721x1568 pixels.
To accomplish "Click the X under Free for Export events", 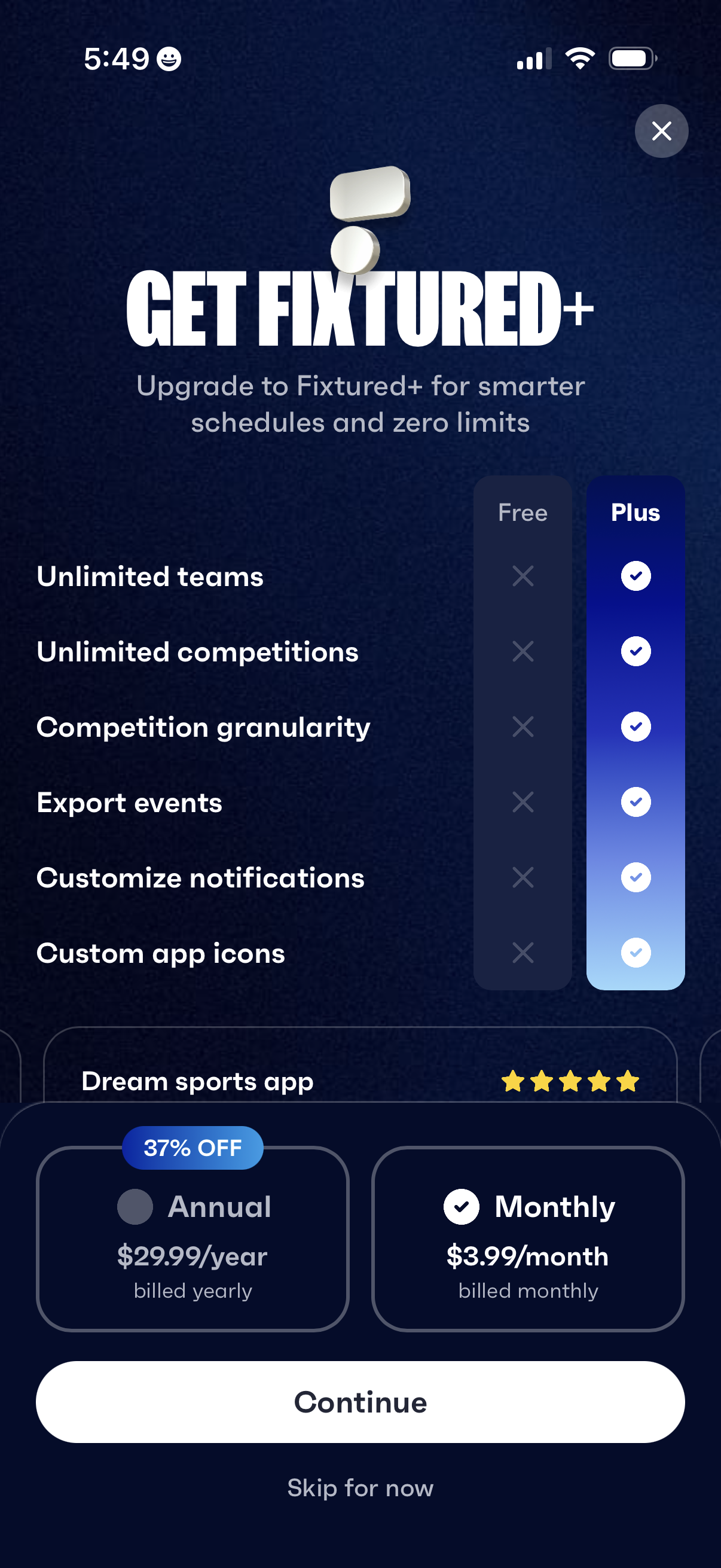I will coord(522,802).
